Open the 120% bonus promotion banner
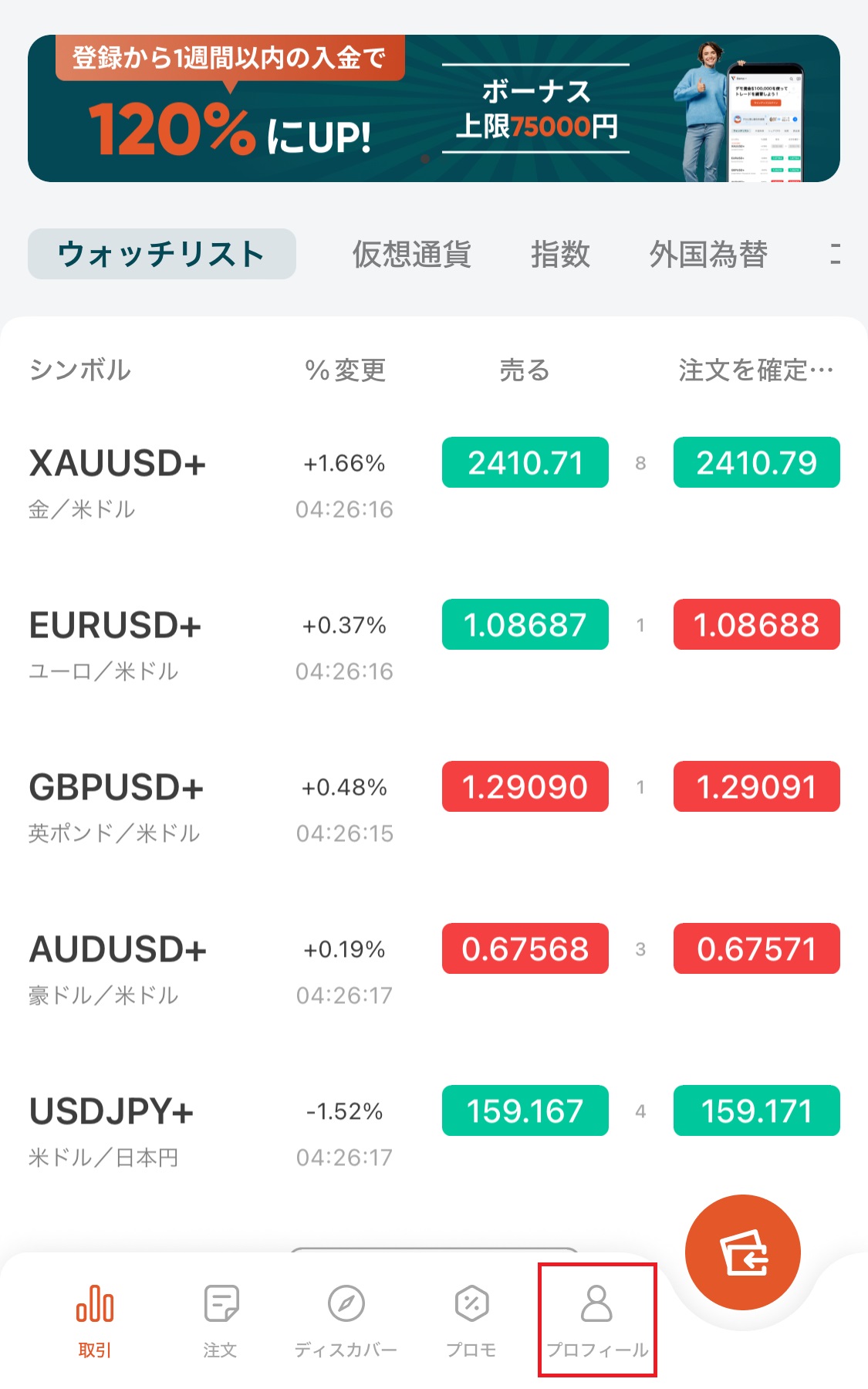The width and height of the screenshot is (868, 1389). coord(434,109)
